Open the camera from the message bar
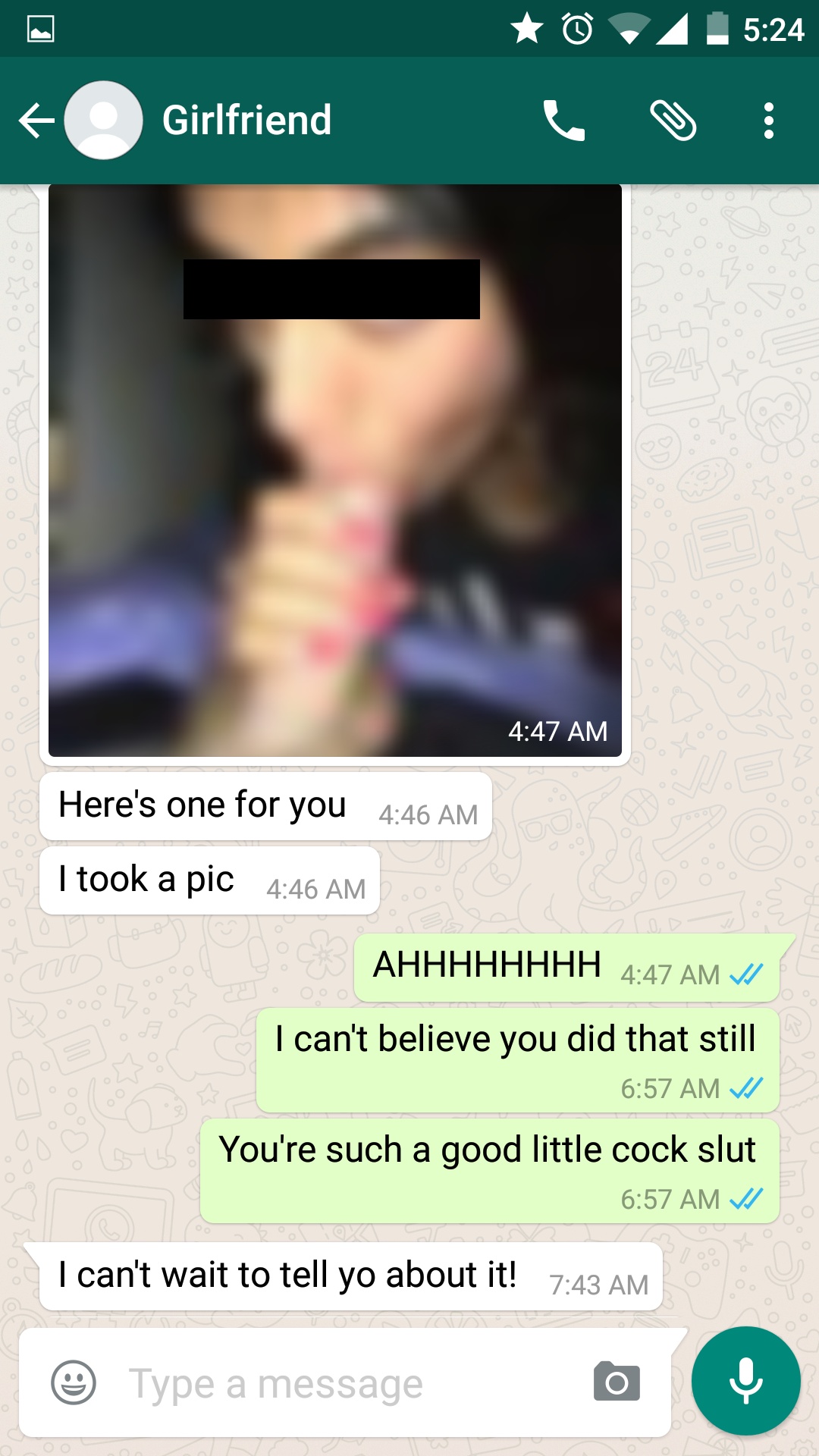Screen dimensions: 819x1456 coord(617,1382)
